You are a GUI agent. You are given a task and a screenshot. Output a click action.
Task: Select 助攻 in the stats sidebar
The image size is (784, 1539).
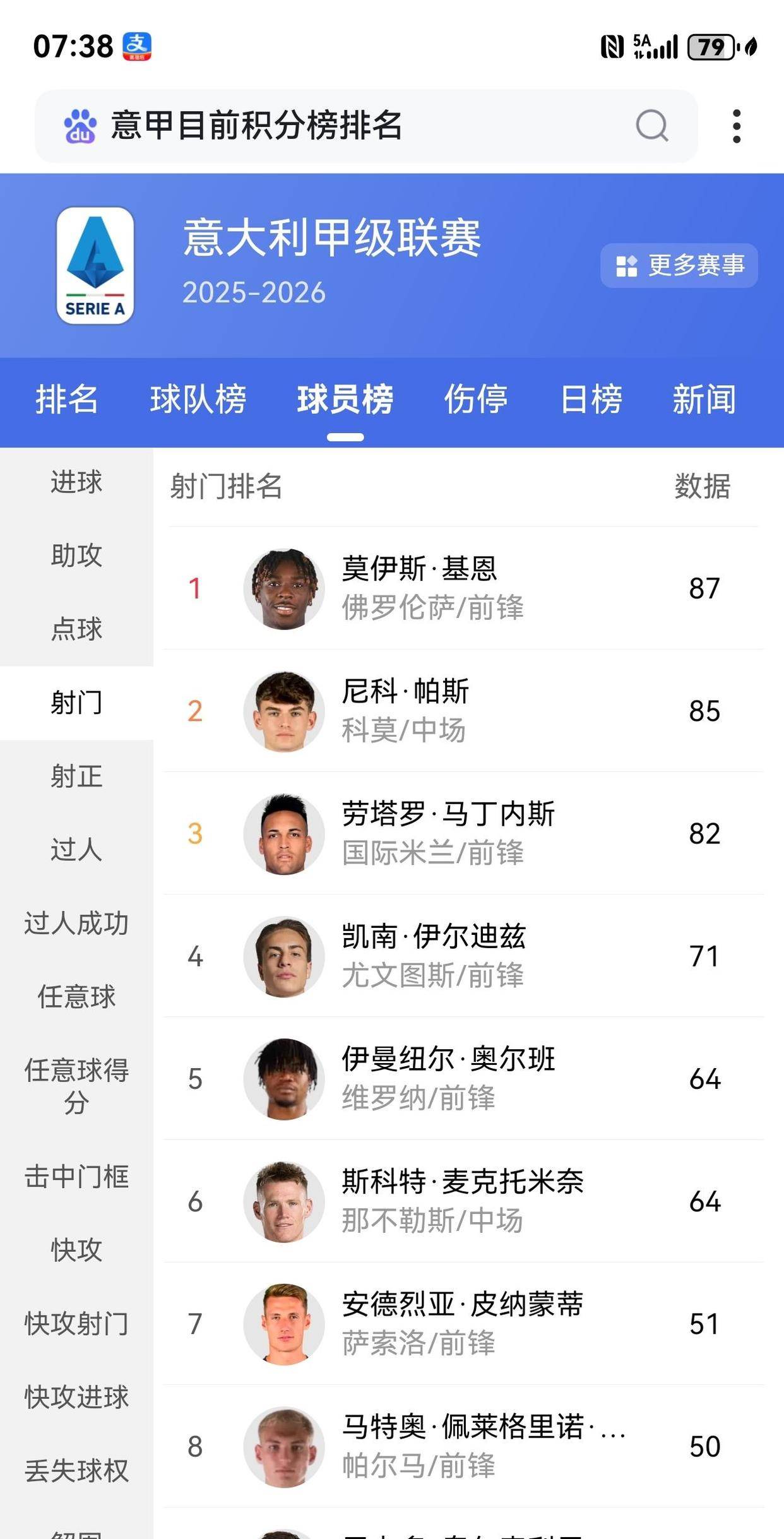tap(76, 556)
